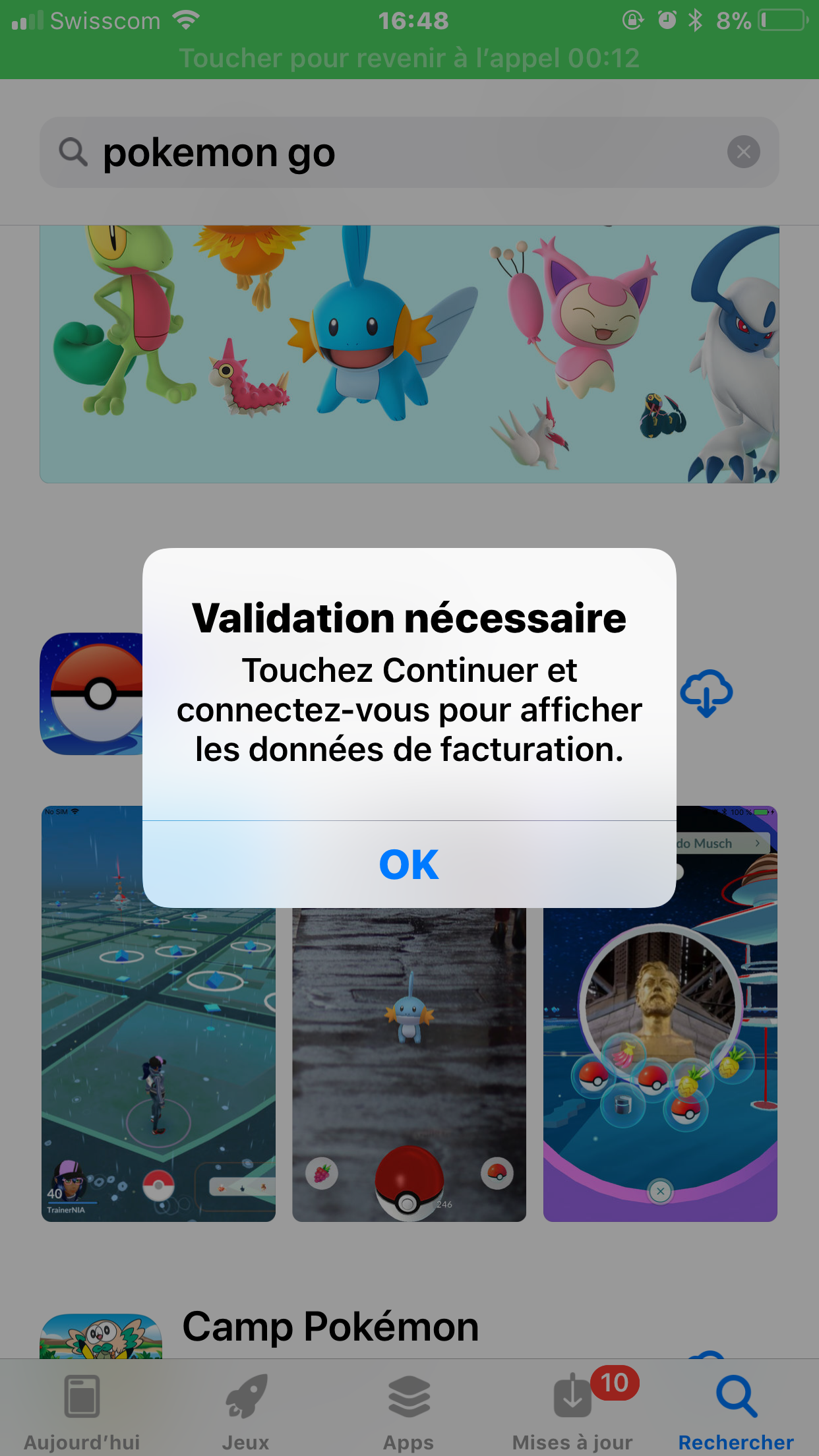Tap the Wi-Fi indicator in the status bar
Viewport: 819px width, 1456px height.
[x=187, y=20]
